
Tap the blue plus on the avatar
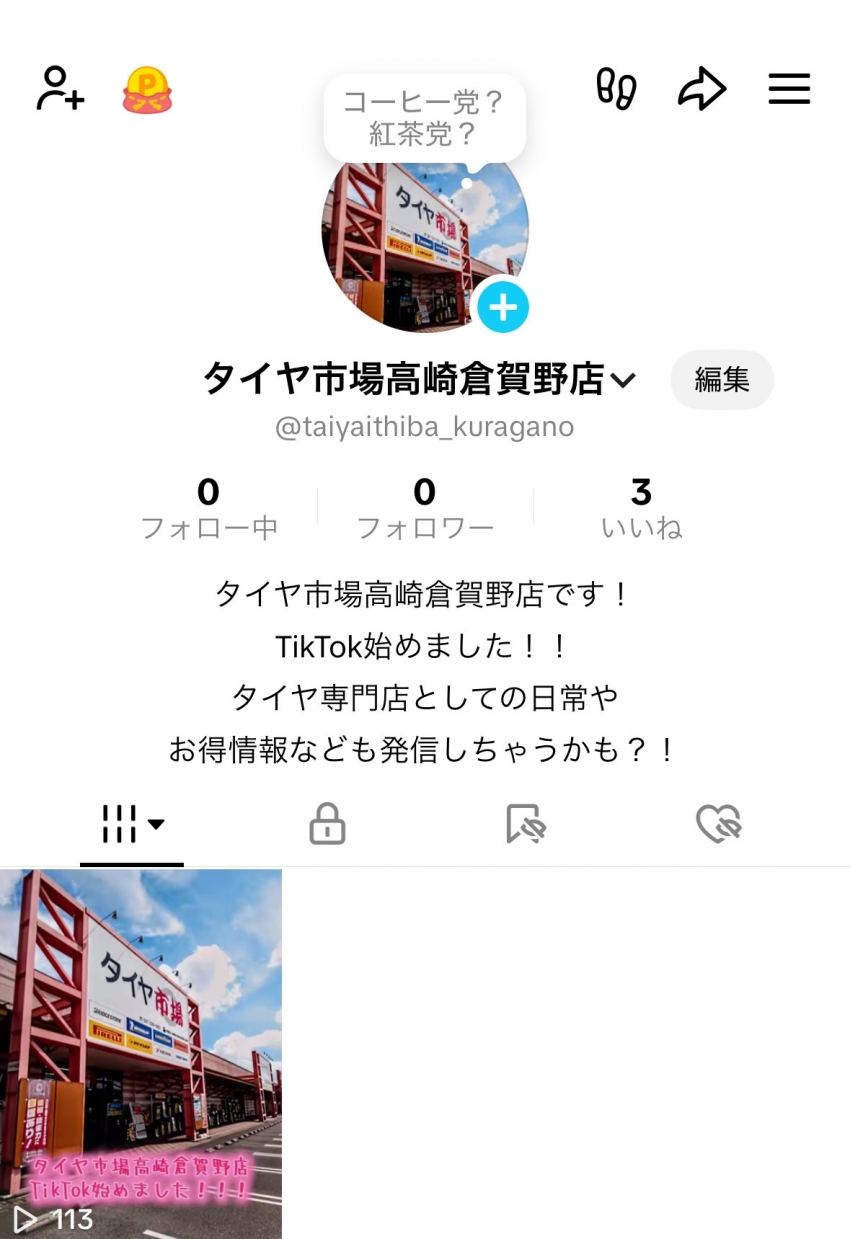tap(502, 307)
